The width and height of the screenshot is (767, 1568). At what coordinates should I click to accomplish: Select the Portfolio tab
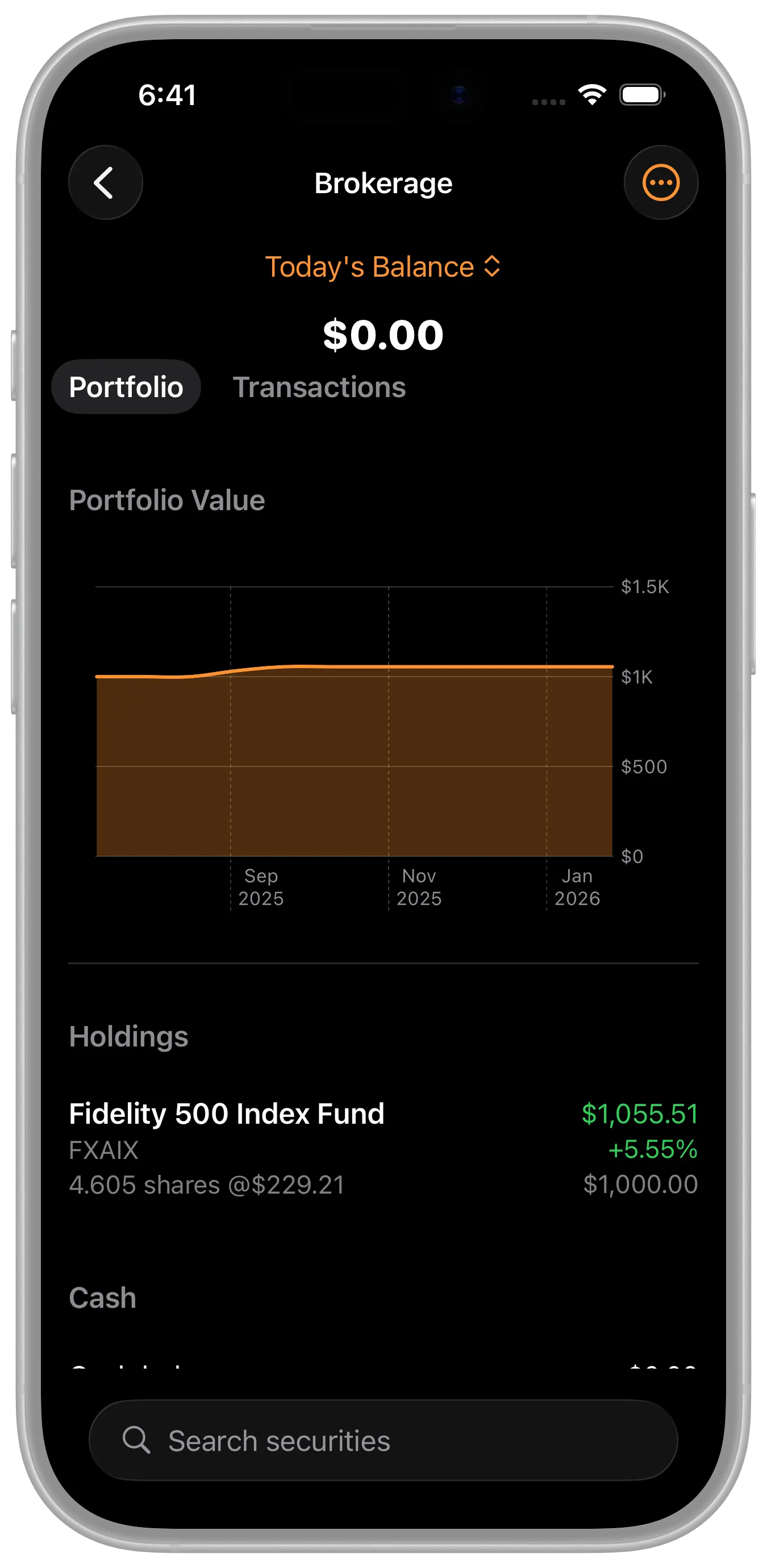pos(126,387)
